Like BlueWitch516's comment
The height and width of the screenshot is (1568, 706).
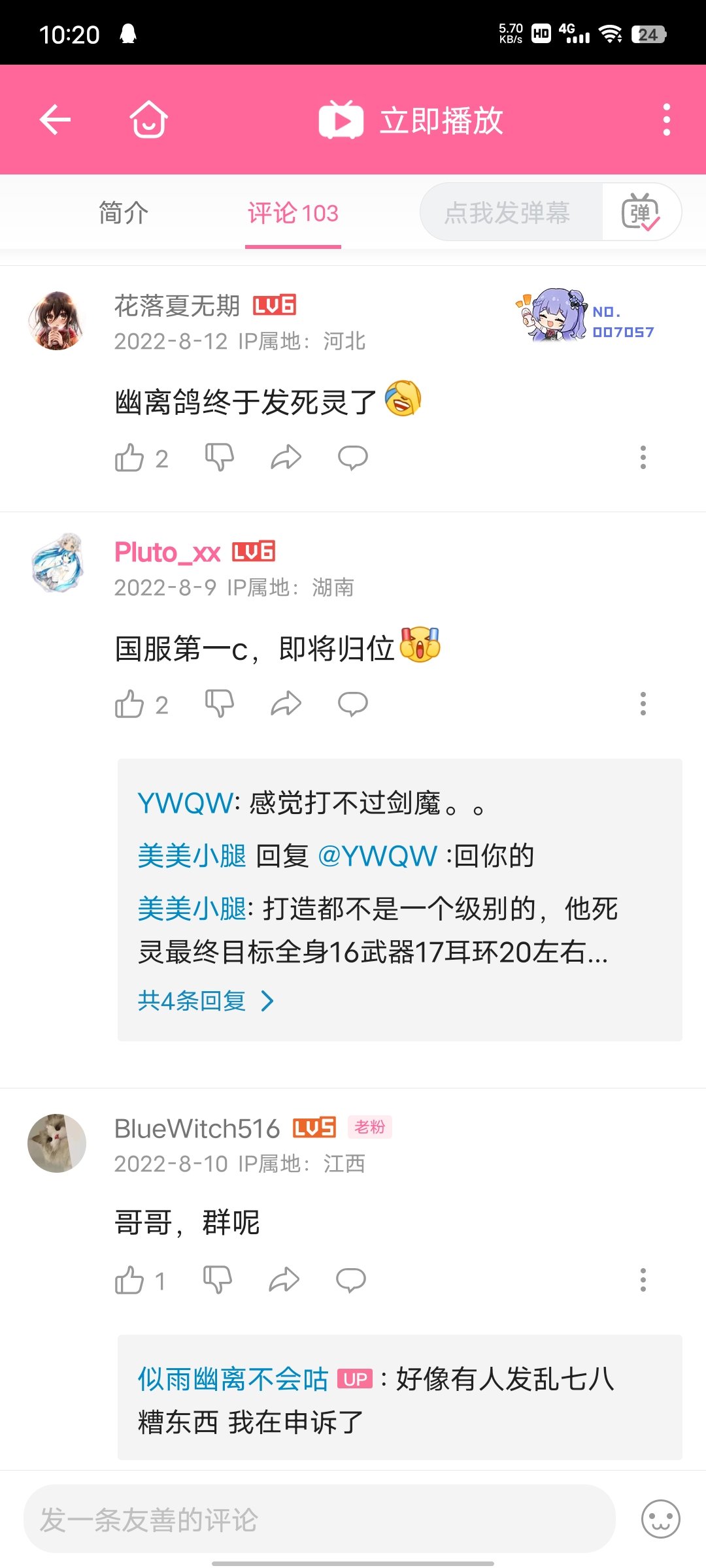point(129,1280)
